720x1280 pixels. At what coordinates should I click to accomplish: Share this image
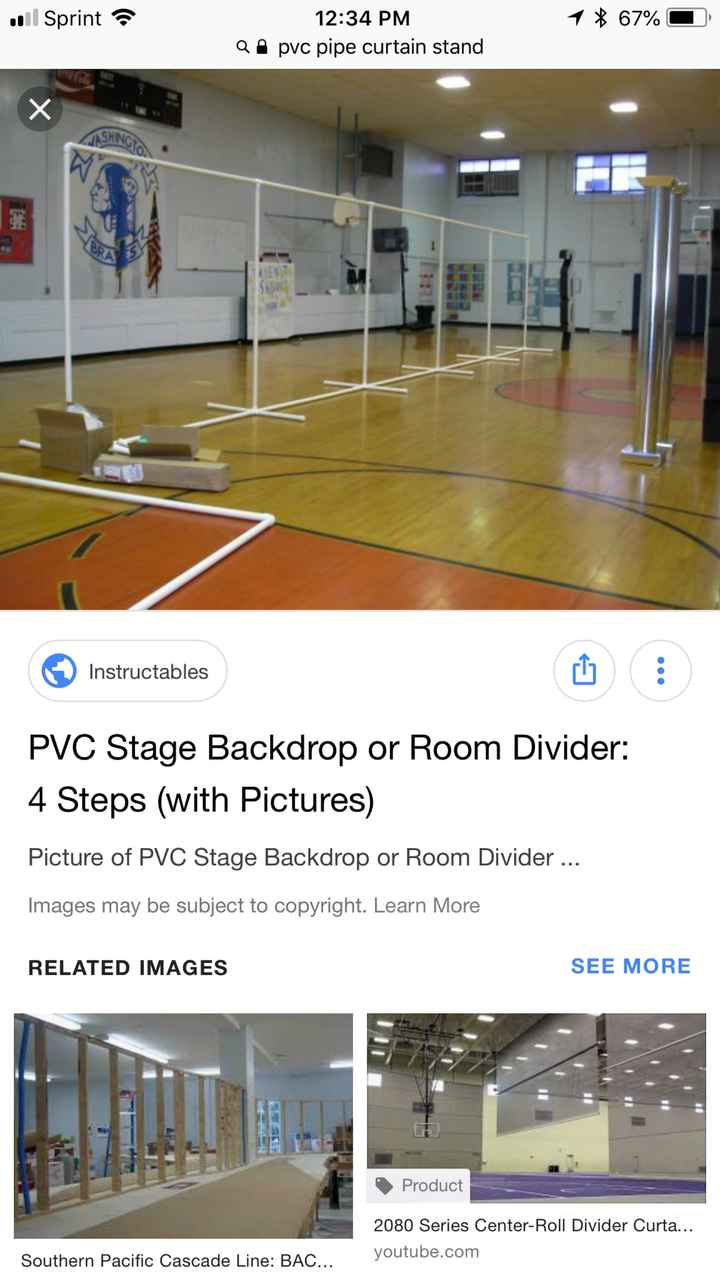tap(584, 671)
